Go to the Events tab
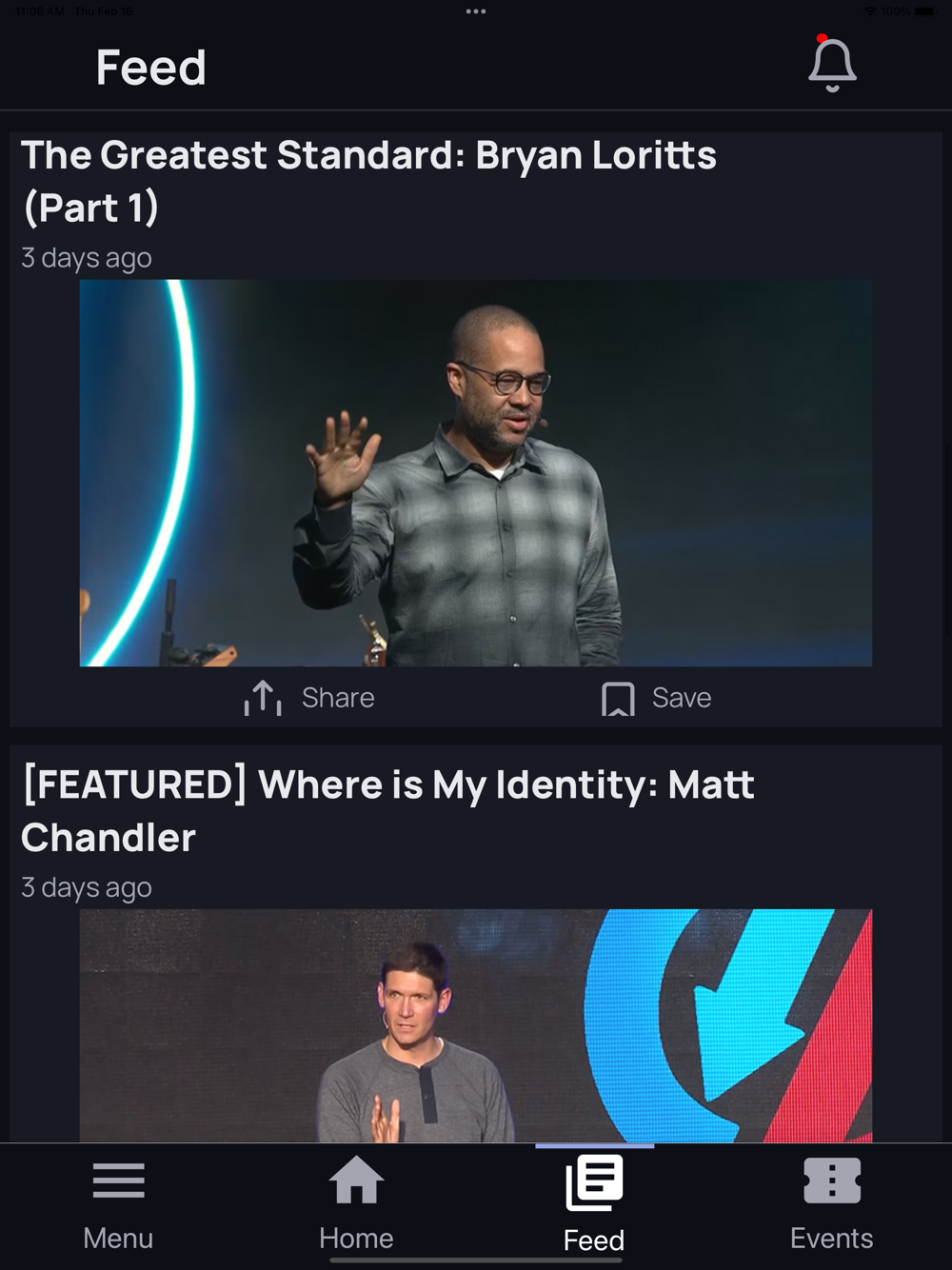 [832, 1203]
